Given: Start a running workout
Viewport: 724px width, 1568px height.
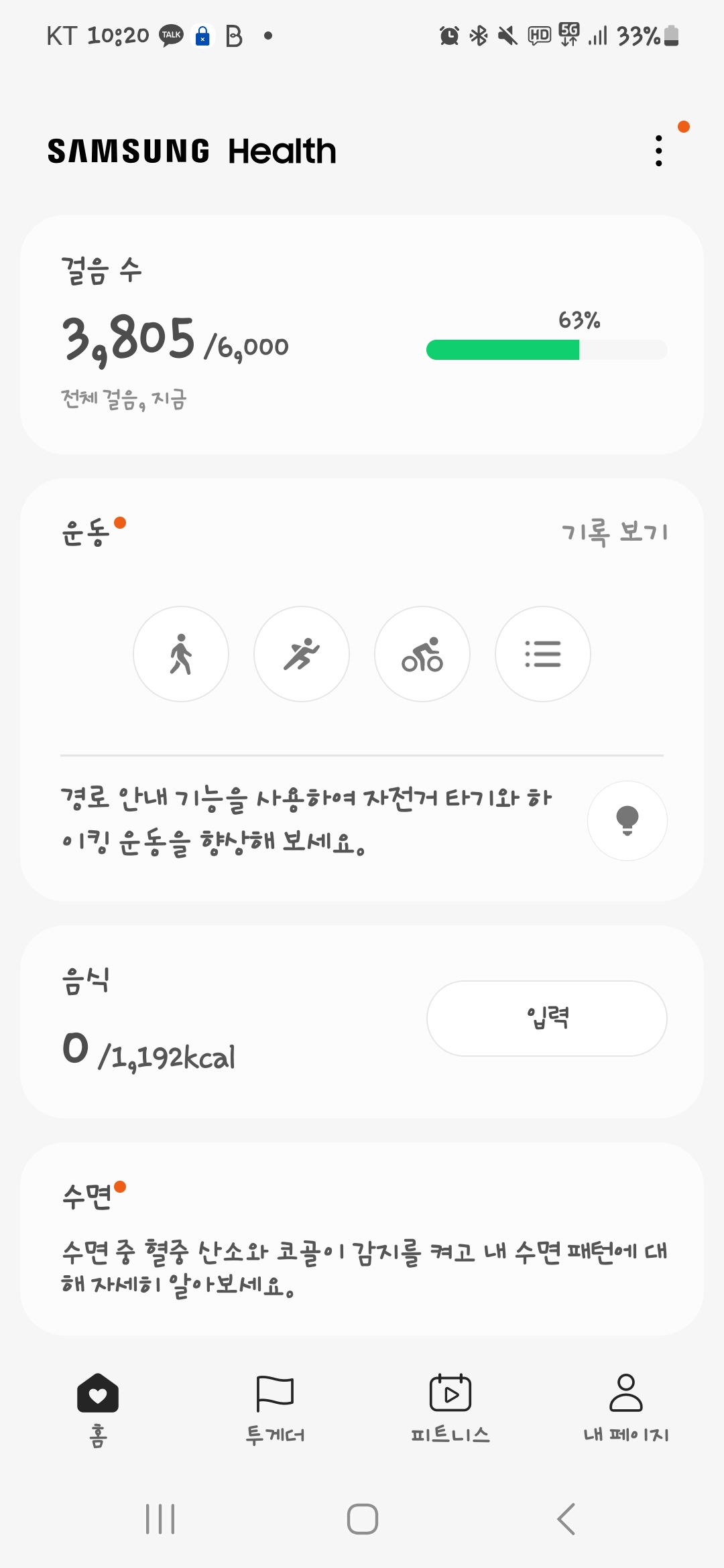Looking at the screenshot, I should coord(302,654).
